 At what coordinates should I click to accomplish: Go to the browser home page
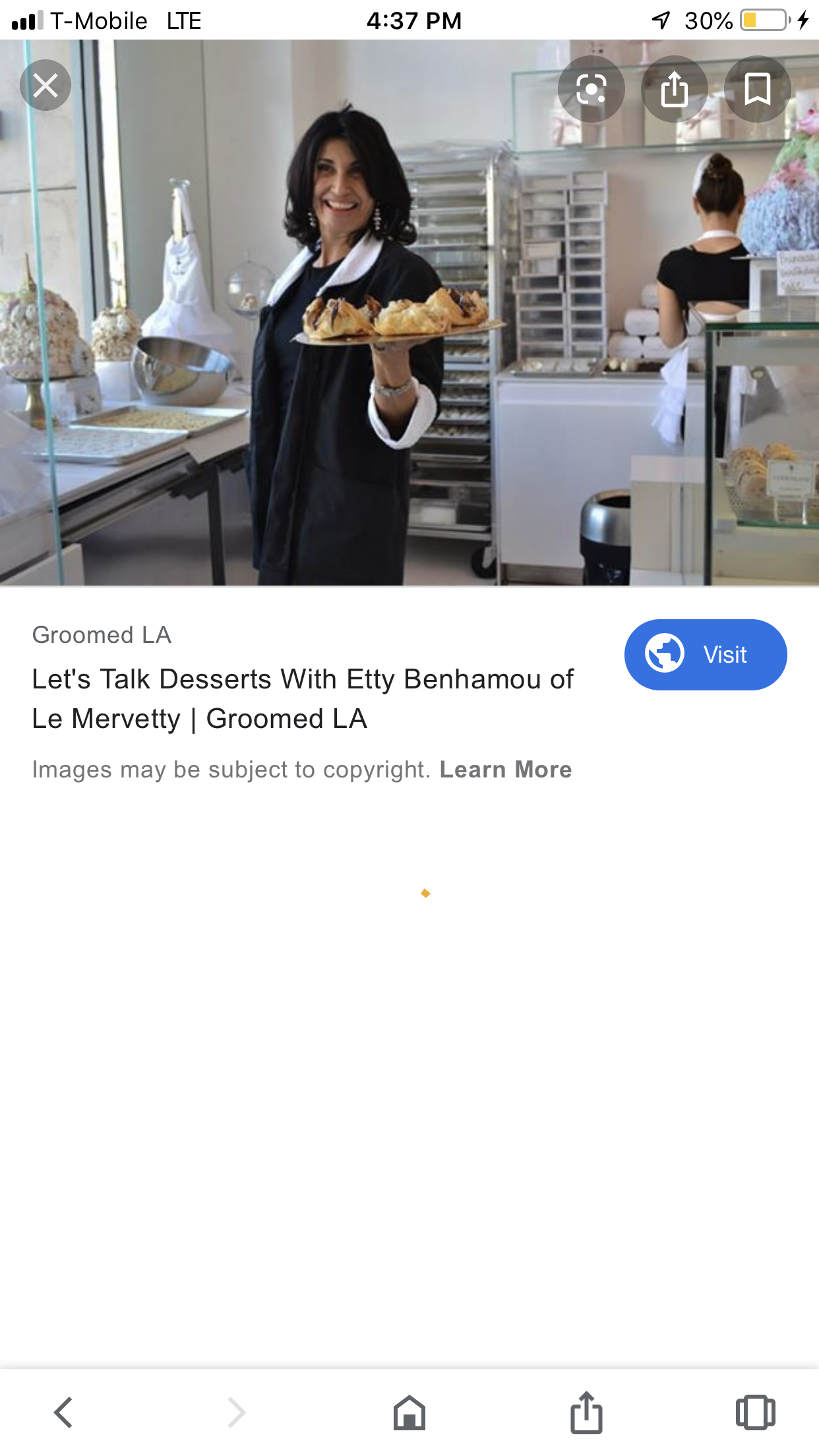tap(409, 1412)
